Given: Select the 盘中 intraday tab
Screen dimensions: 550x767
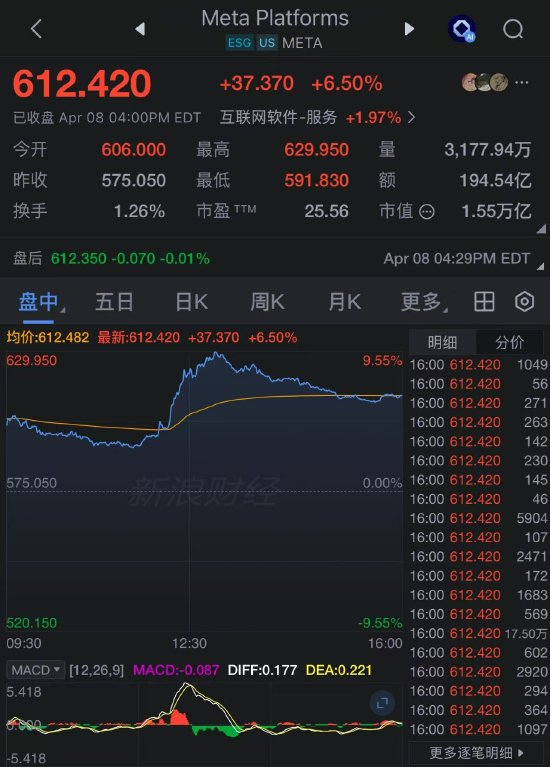Looking at the screenshot, I should coord(39,302).
